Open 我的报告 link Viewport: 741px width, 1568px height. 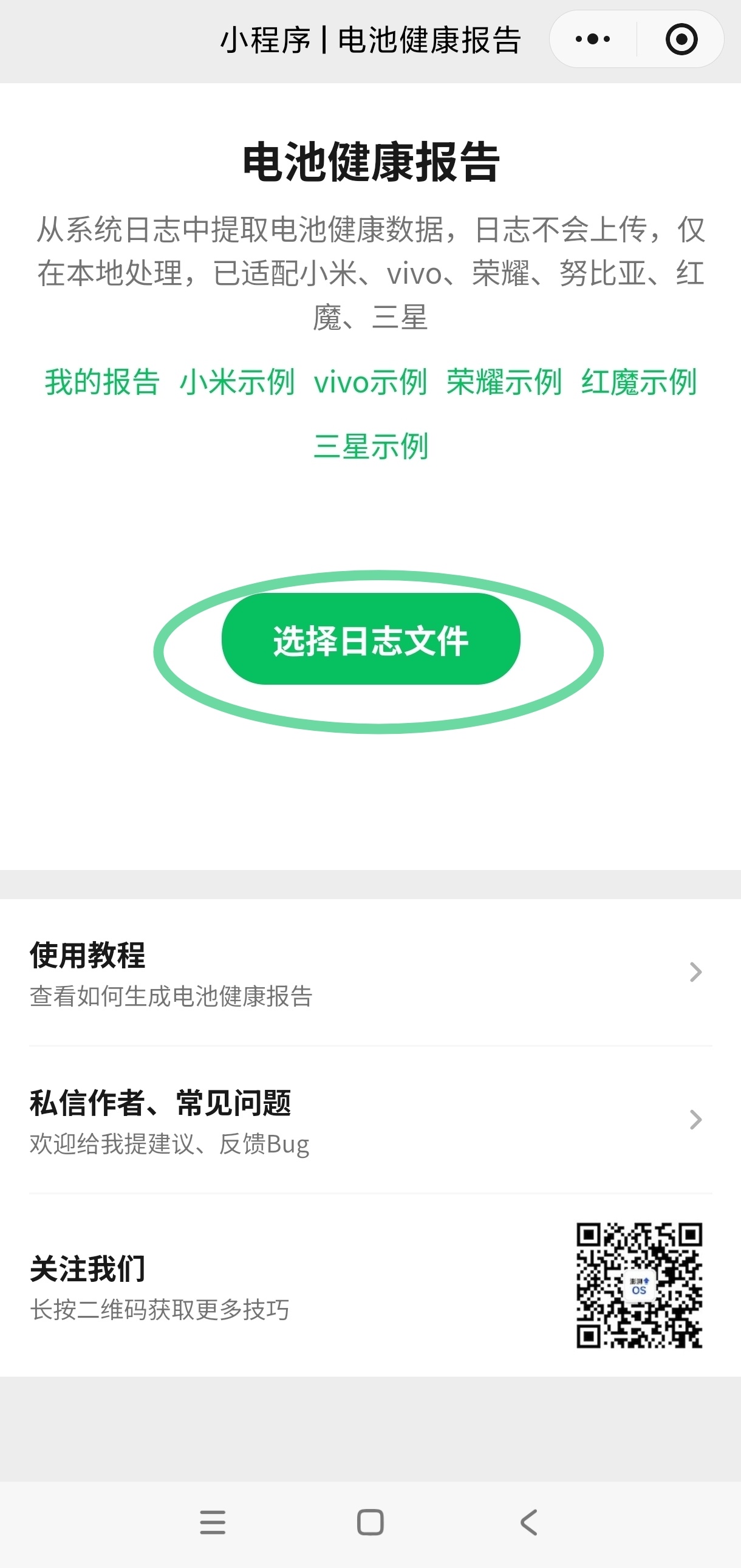tap(102, 382)
